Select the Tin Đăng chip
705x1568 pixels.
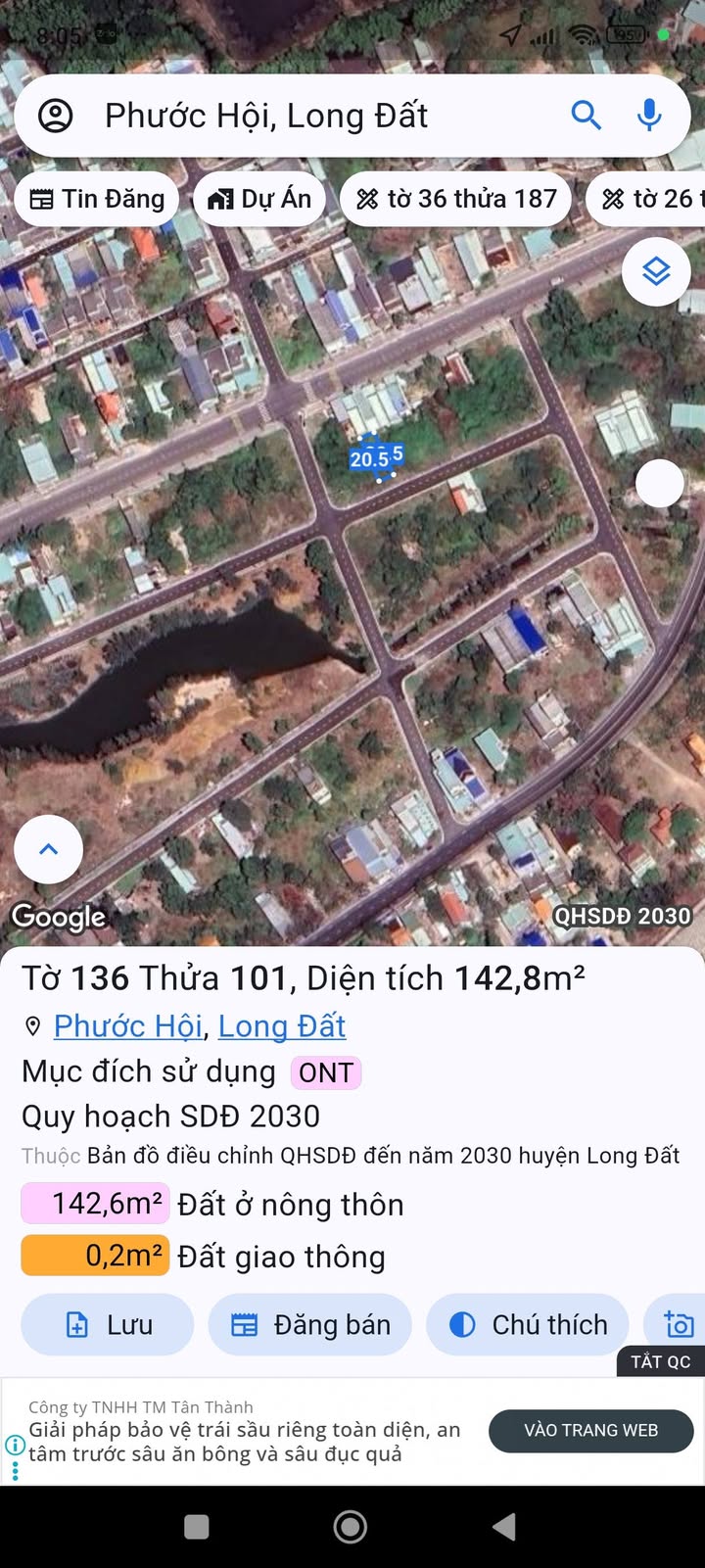(97, 199)
